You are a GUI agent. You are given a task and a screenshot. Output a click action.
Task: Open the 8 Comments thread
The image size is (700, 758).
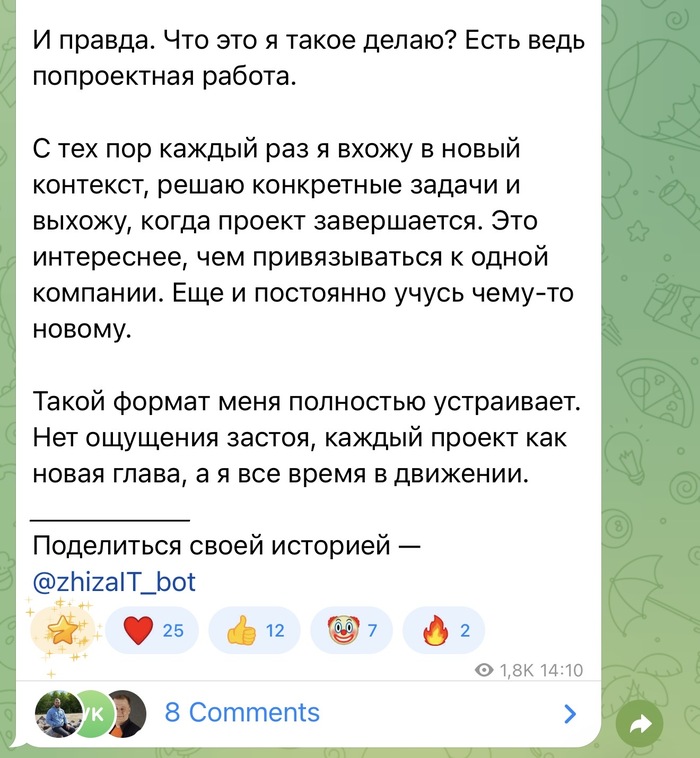tap(242, 713)
